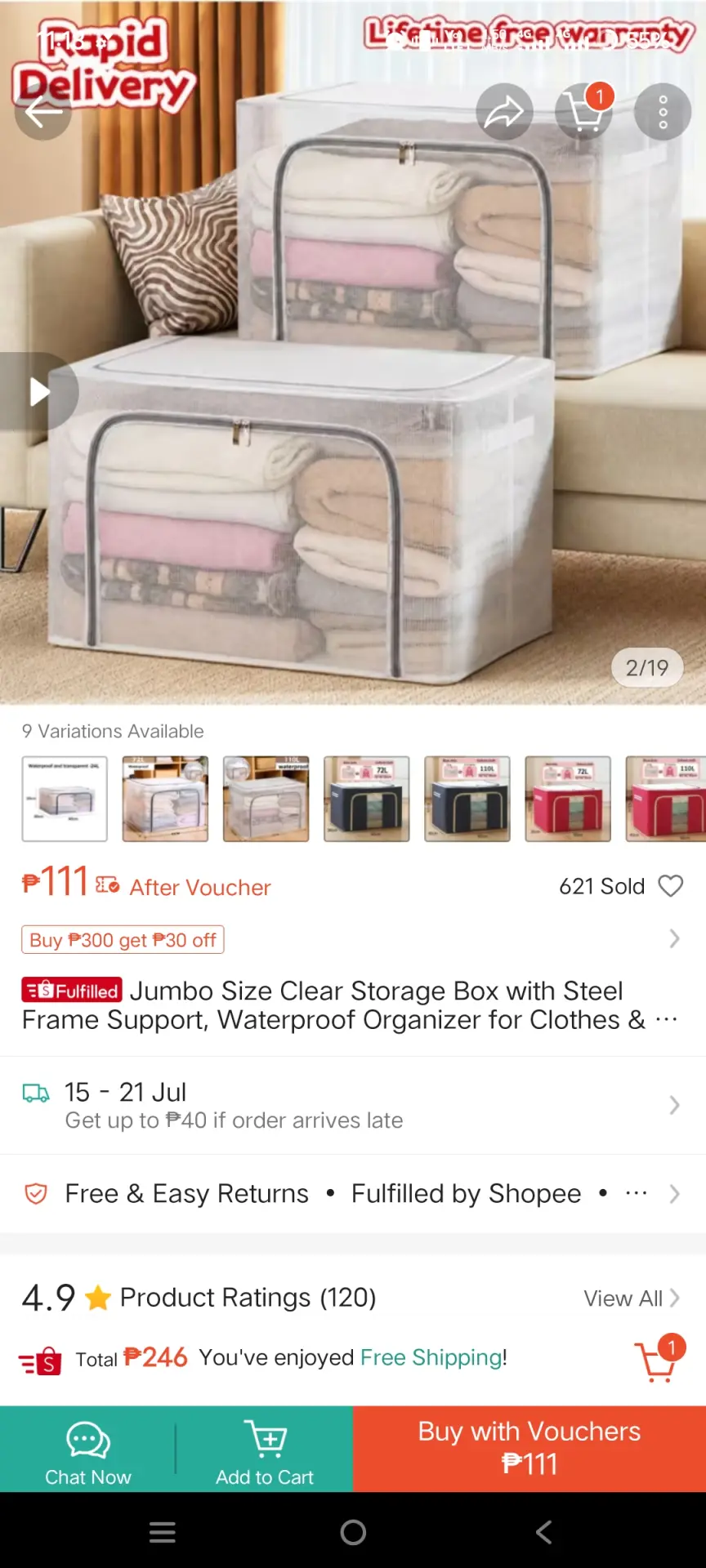This screenshot has height=1568, width=706.
Task: Open recent apps from the navigation bar
Action: coord(163,1532)
